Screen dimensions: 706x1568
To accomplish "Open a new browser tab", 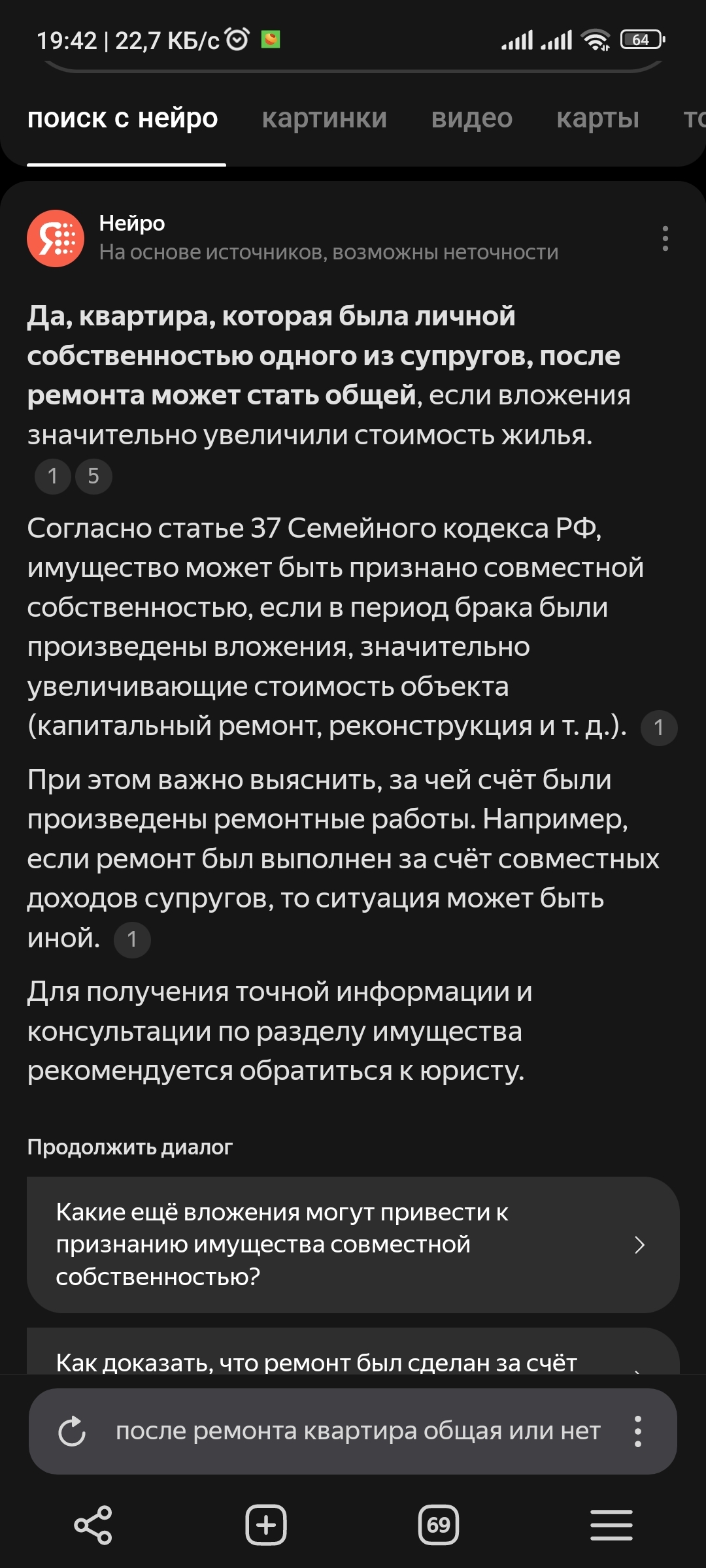I will tap(266, 1526).
